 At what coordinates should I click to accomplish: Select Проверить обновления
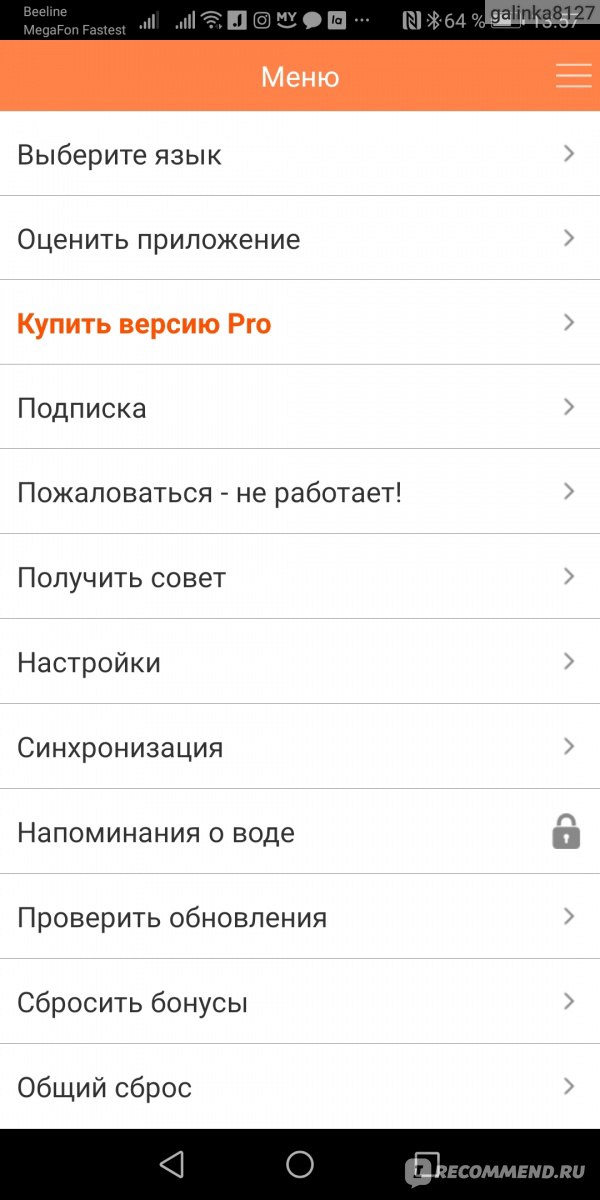pyautogui.click(x=300, y=917)
